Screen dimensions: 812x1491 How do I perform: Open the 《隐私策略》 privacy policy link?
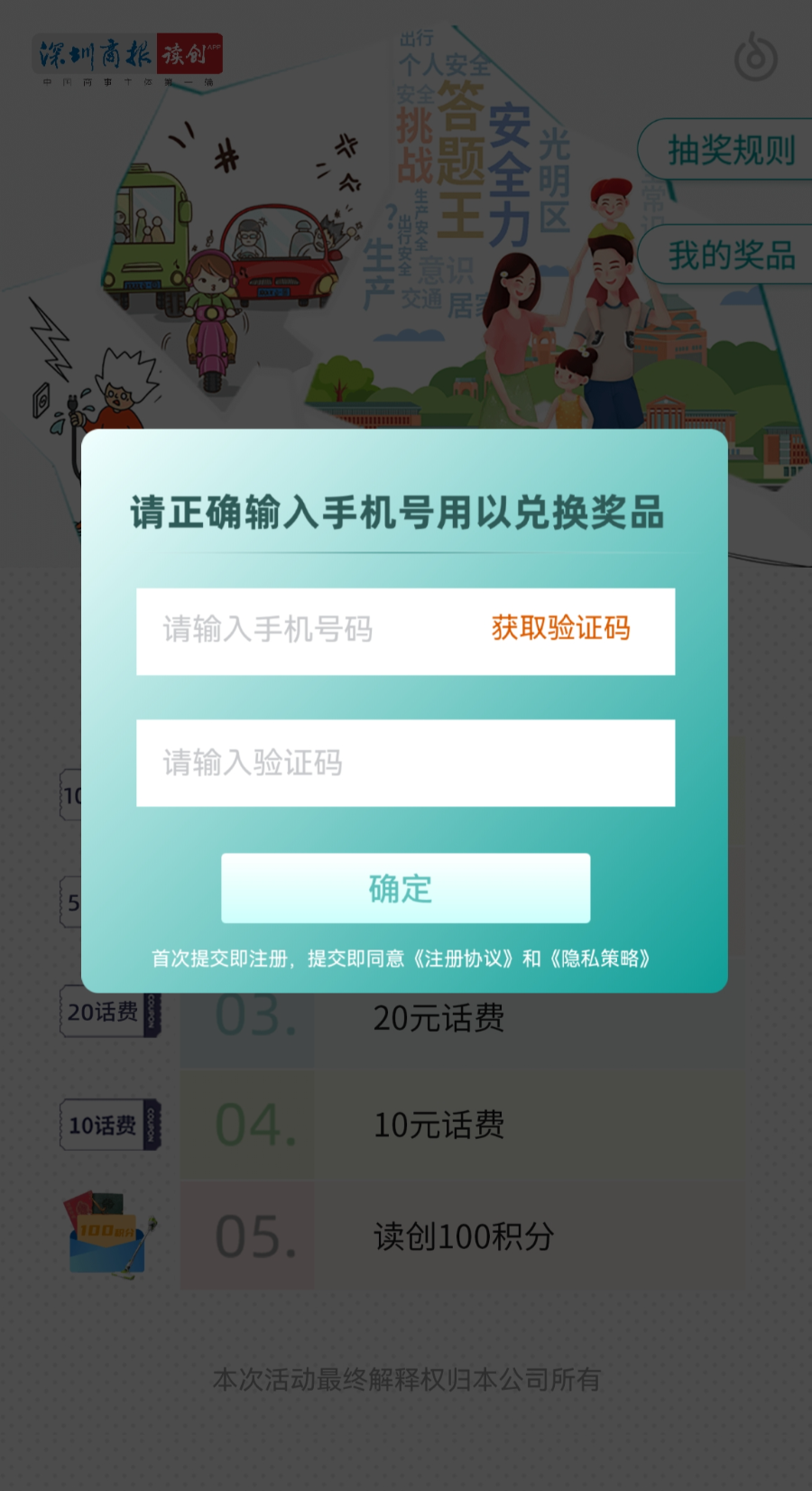[600, 958]
